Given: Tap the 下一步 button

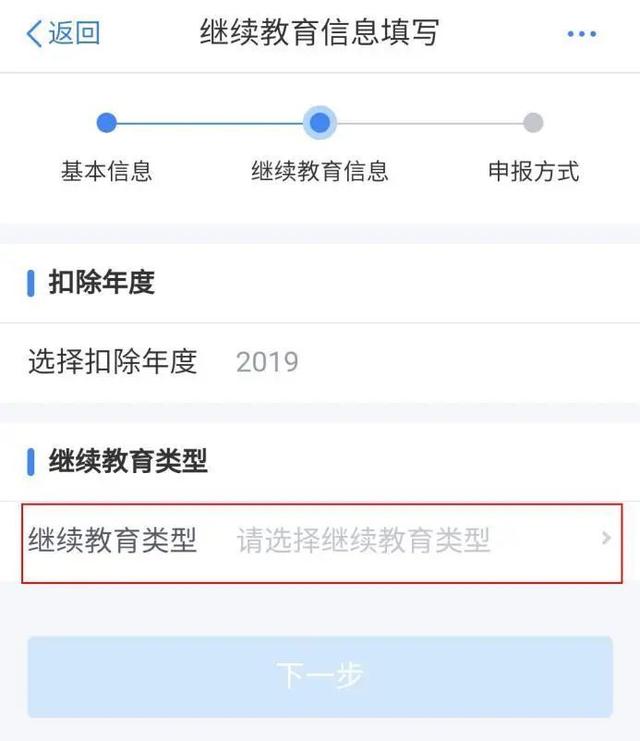Looking at the screenshot, I should click(320, 676).
